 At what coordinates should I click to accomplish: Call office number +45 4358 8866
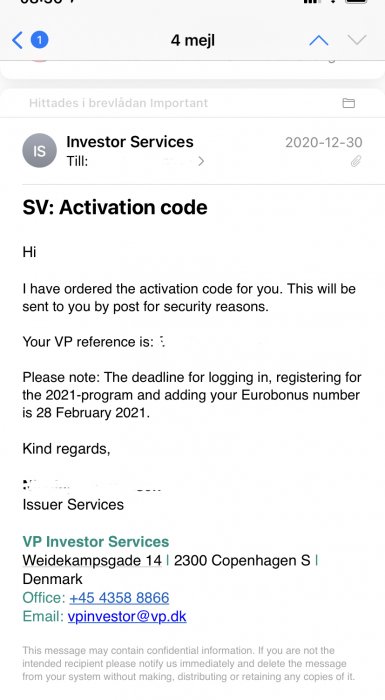click(x=119, y=598)
